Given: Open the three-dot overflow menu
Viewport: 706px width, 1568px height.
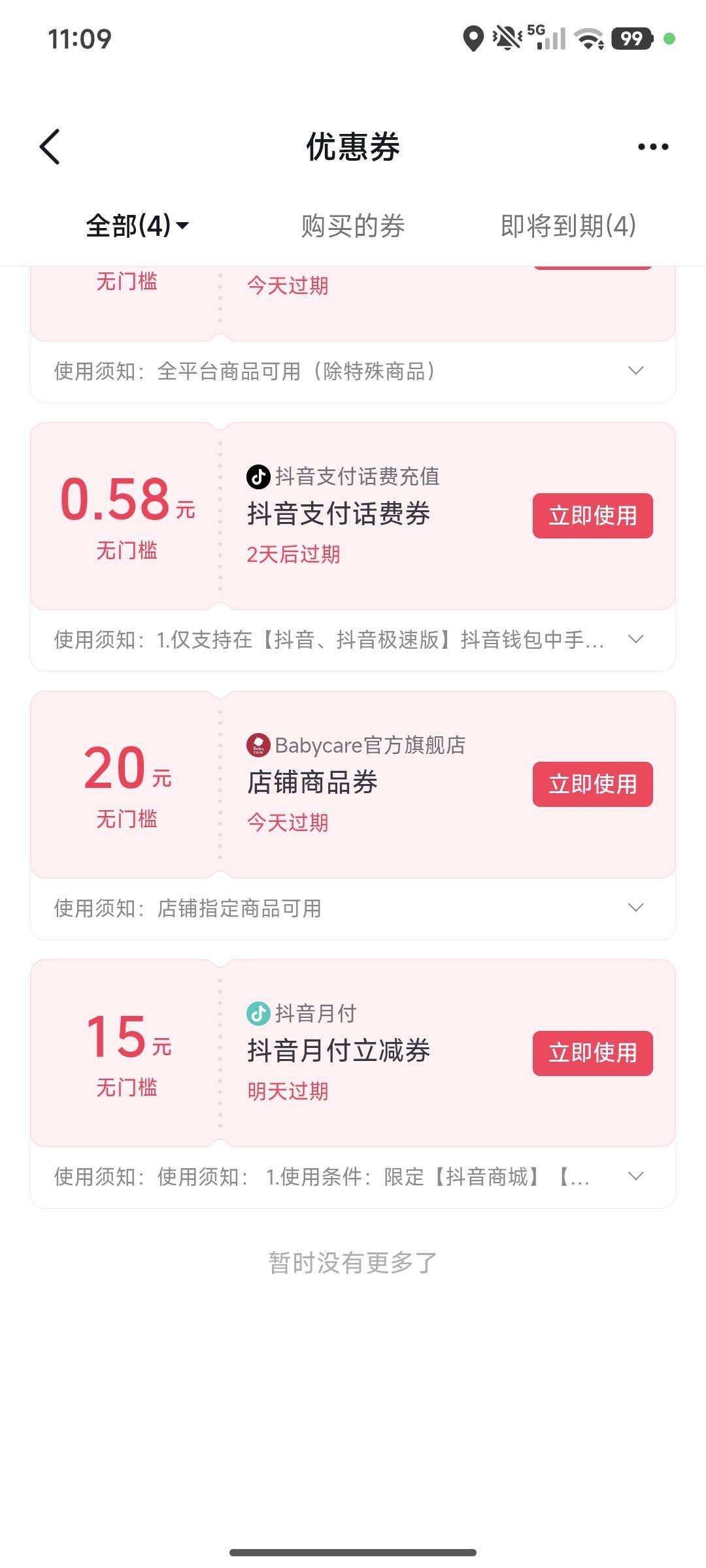Looking at the screenshot, I should click(653, 147).
